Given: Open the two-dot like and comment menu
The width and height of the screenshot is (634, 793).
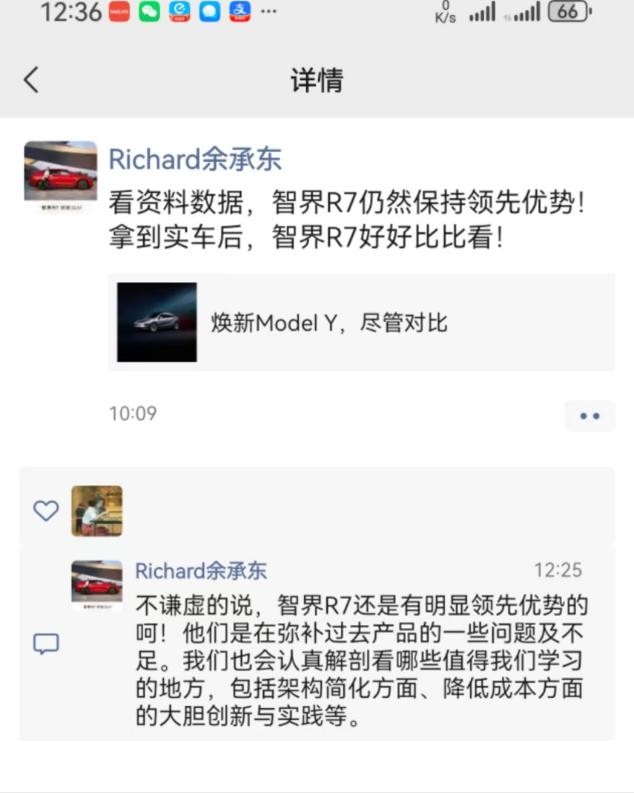Looking at the screenshot, I should [x=589, y=415].
